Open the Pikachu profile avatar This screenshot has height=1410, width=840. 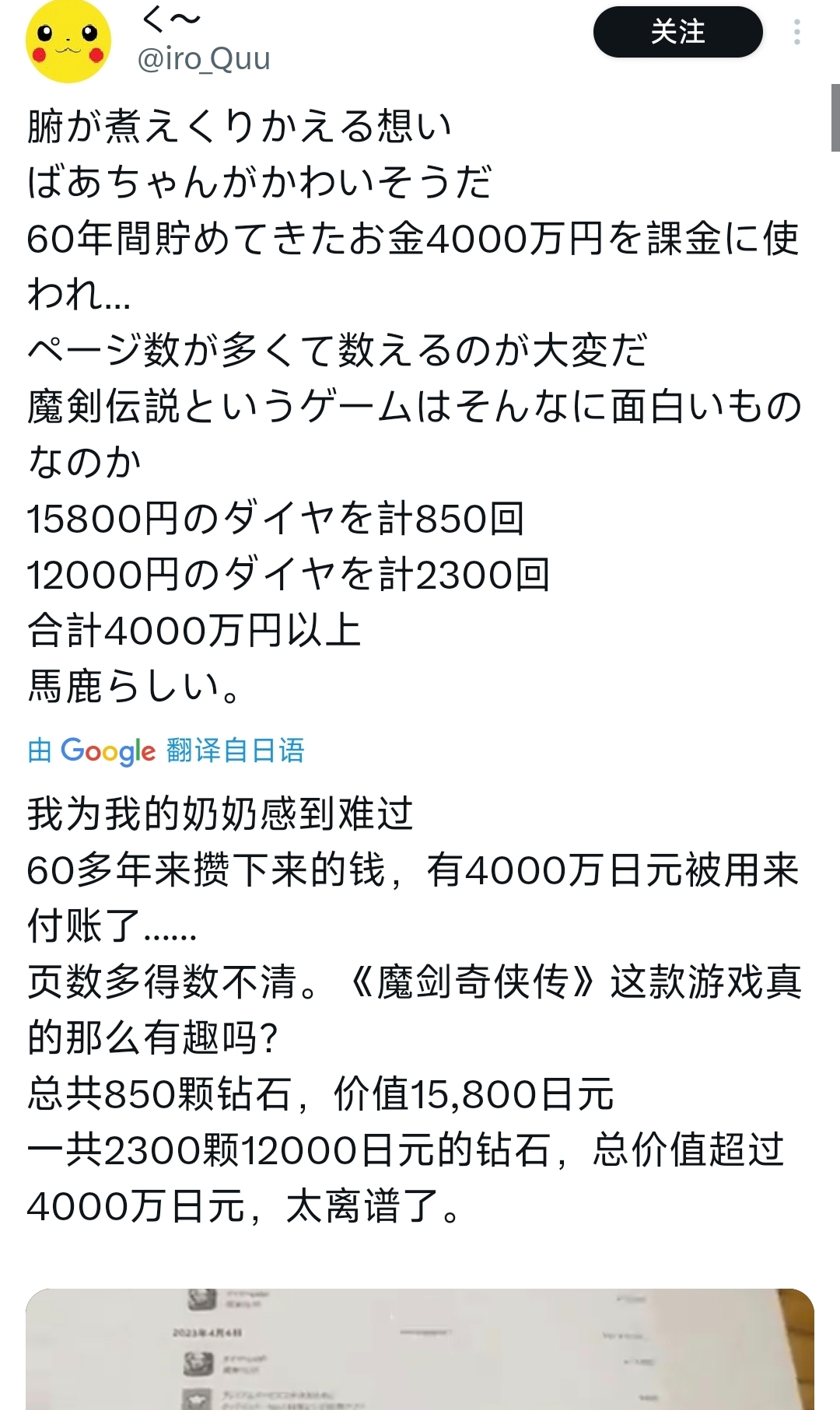(x=68, y=42)
